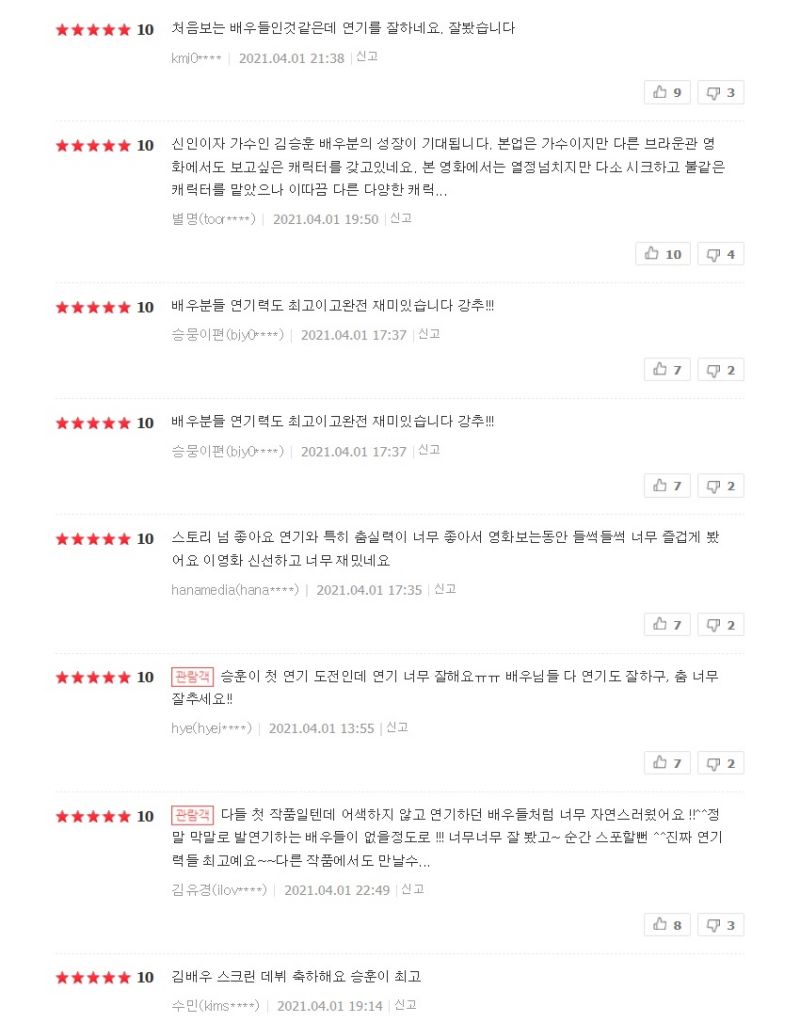Tap 신고 on hanamedia's review
The width and height of the screenshot is (800, 1022).
[x=445, y=589]
